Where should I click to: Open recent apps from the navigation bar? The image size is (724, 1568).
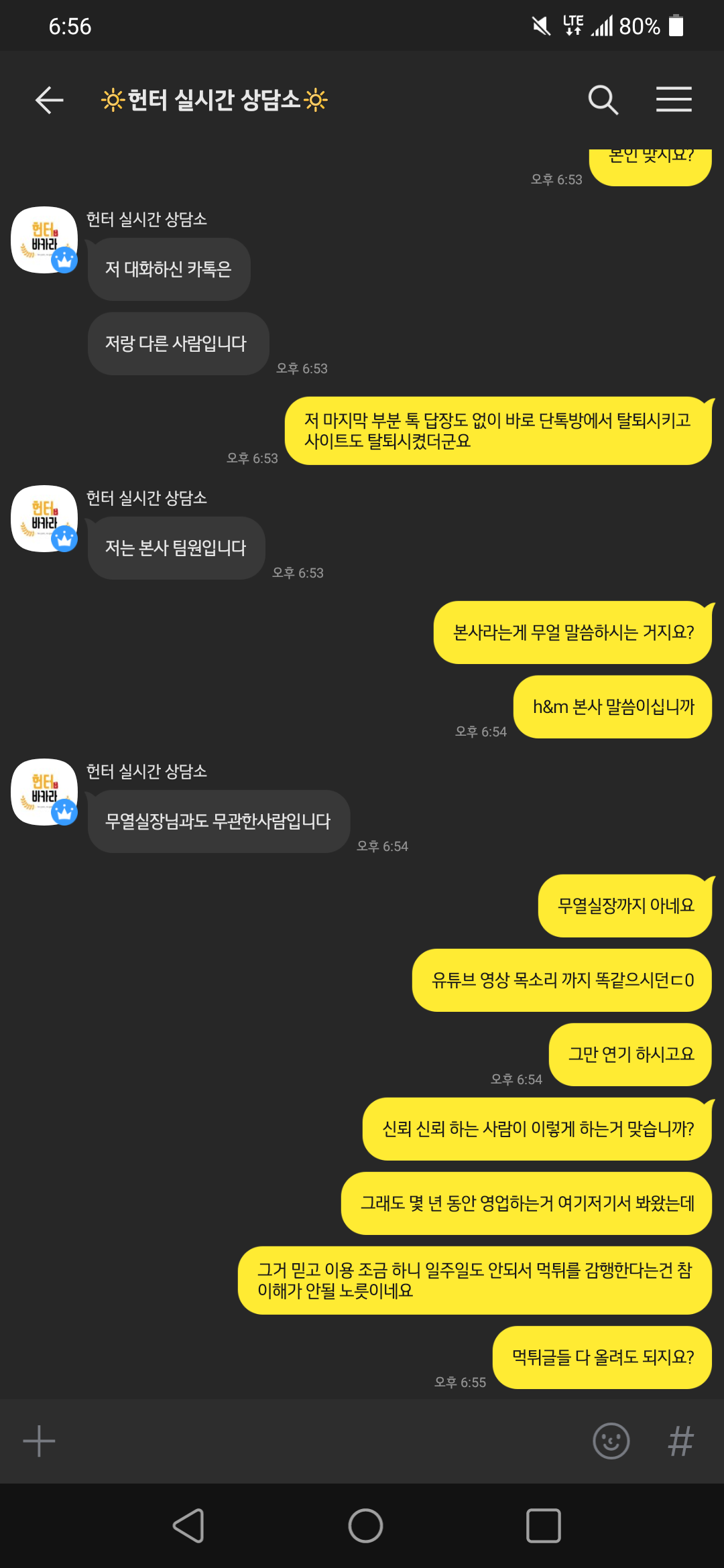tap(543, 1526)
